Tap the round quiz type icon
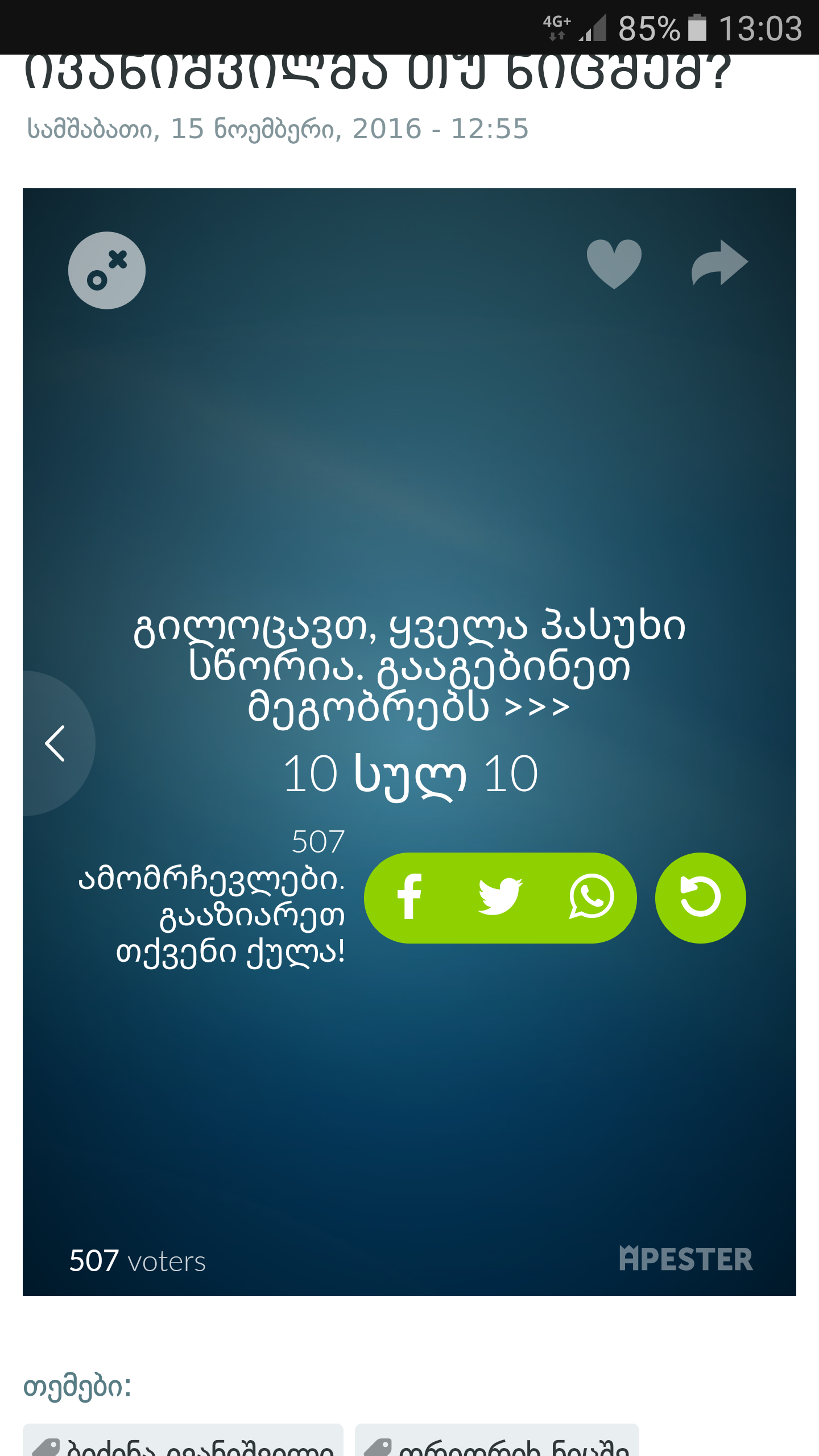This screenshot has height=1456, width=819. [x=107, y=270]
